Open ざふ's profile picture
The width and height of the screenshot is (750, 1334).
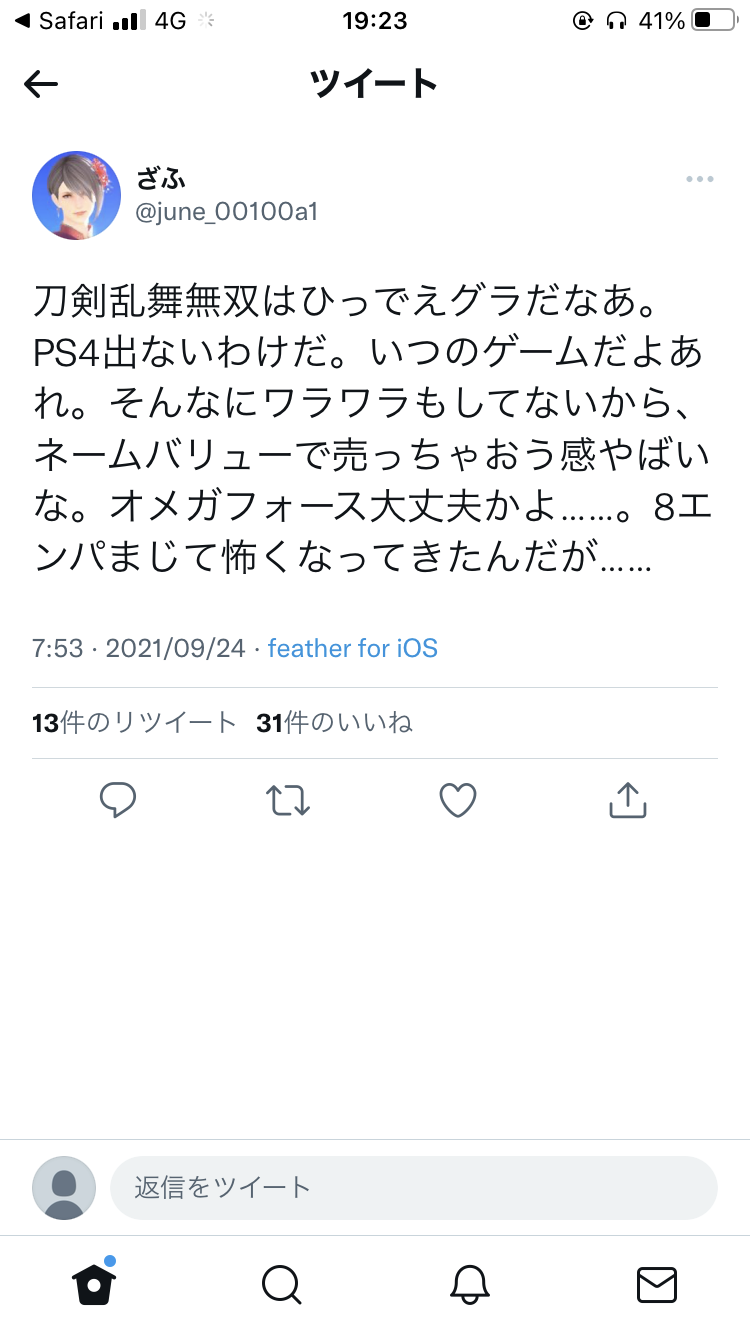coord(77,196)
